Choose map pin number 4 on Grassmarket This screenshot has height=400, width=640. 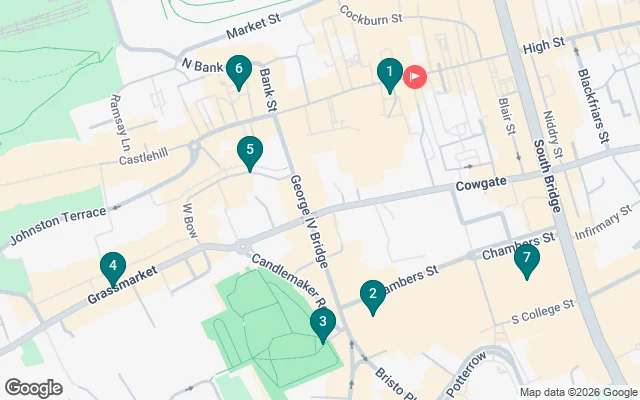[113, 267]
